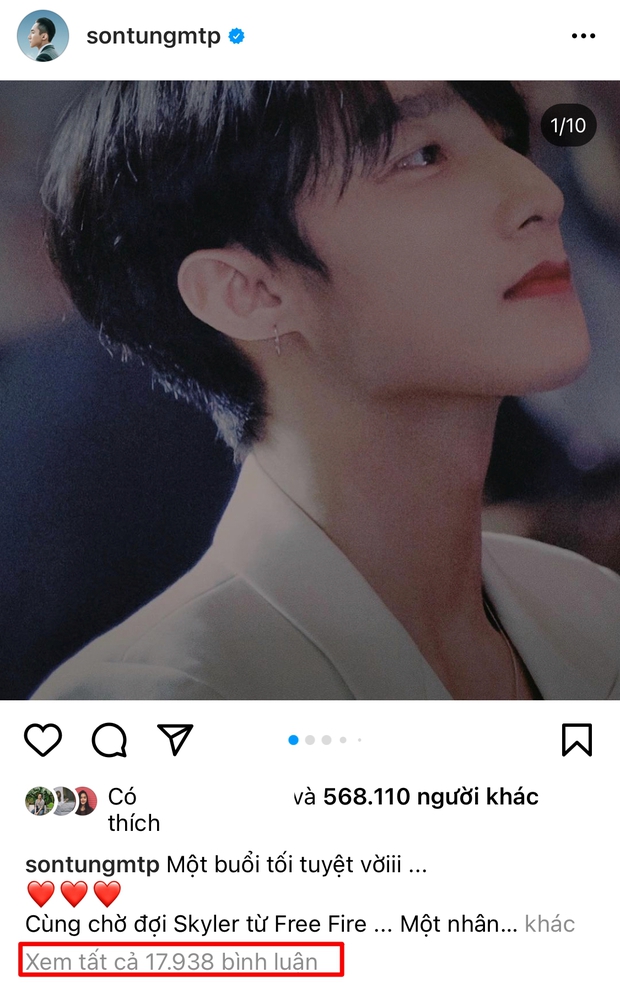This screenshot has height=983, width=620.
Task: Expand the caption with "khác"
Action: pos(550,925)
